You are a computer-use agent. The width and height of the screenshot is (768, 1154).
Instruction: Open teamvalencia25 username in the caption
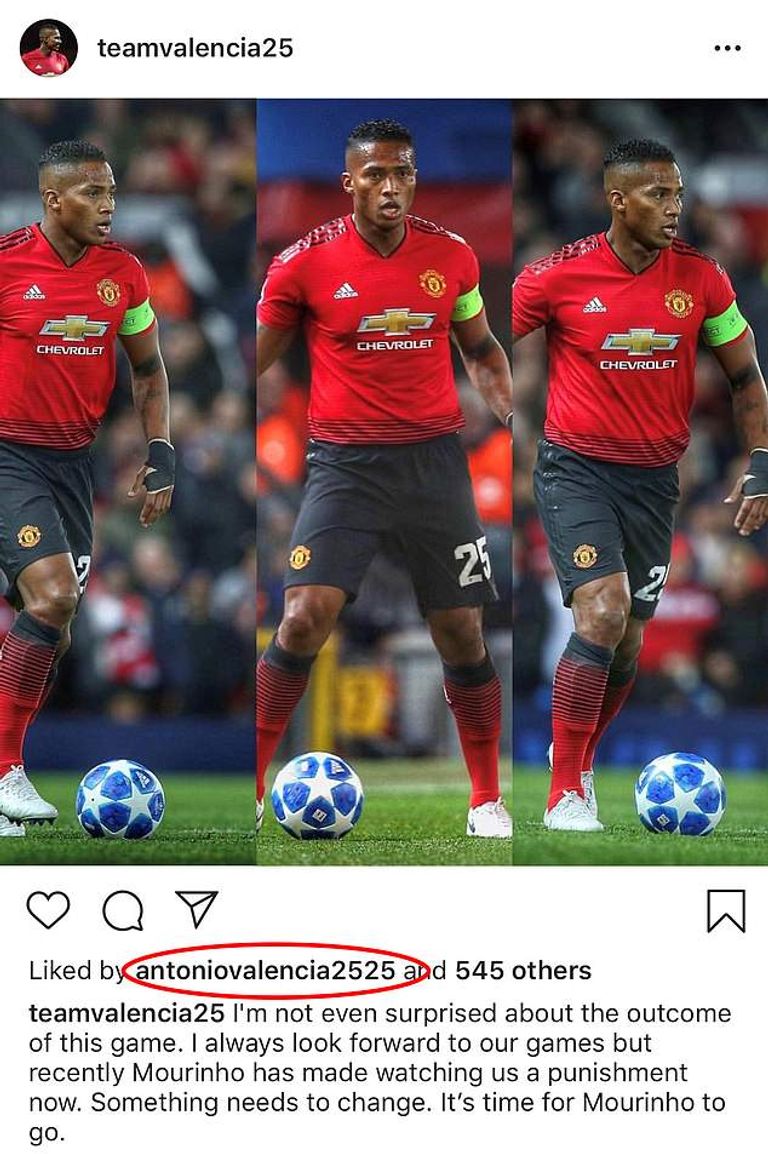126,1013
